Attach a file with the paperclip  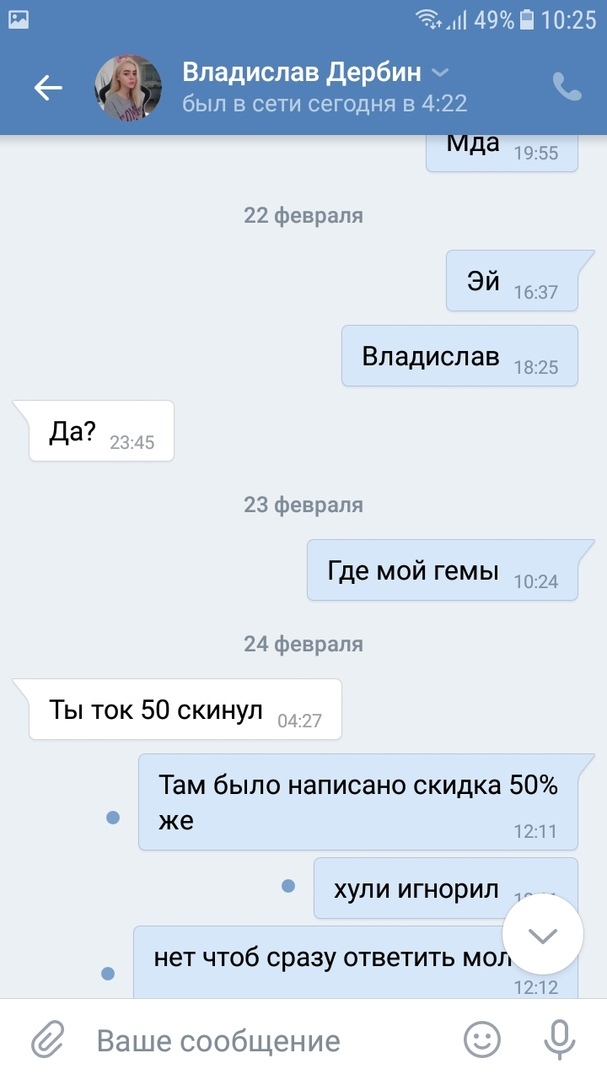point(46,1040)
